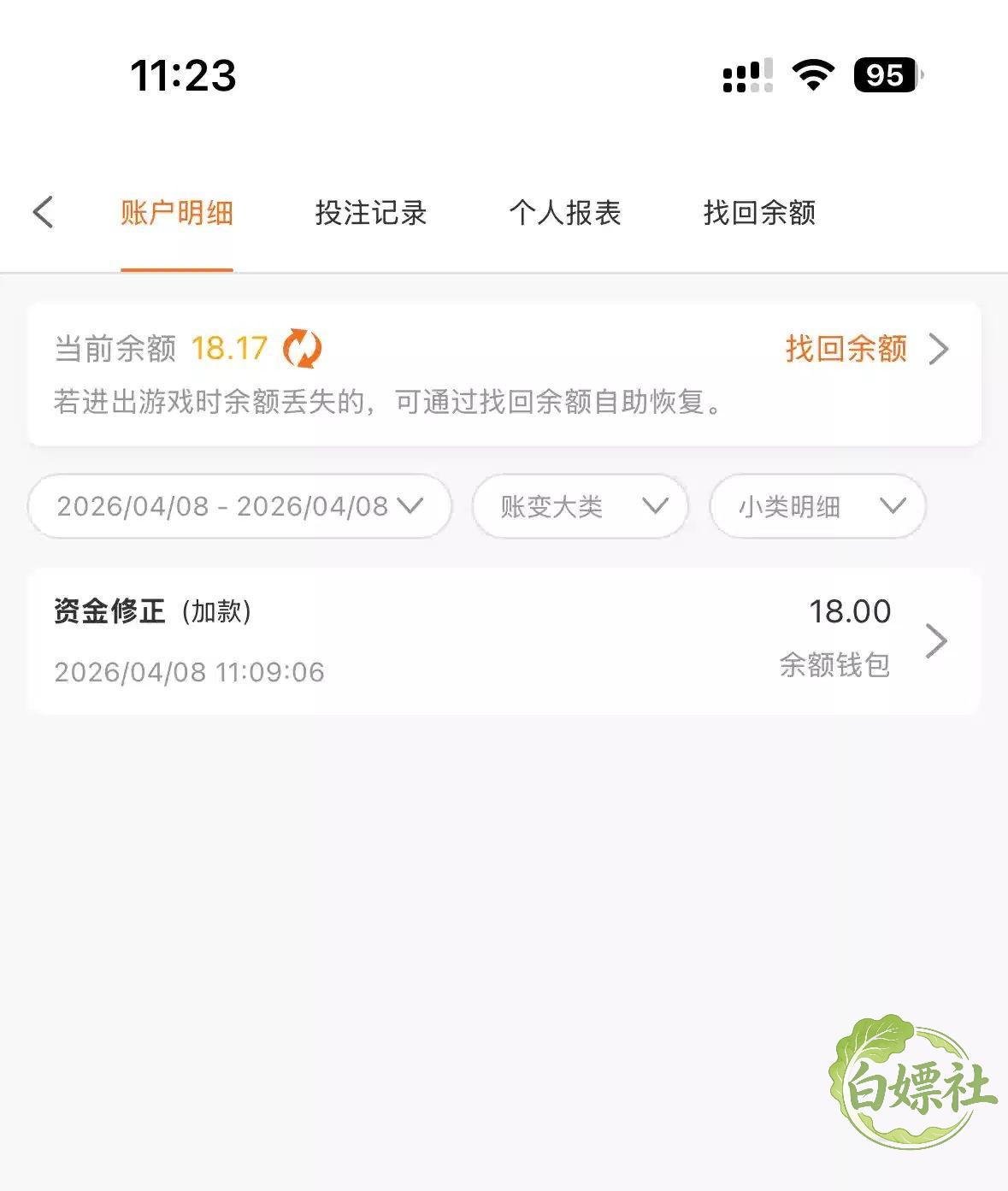Screen dimensions: 1008x1191
Task: Select the 账户明细 tab
Action: pos(177,213)
